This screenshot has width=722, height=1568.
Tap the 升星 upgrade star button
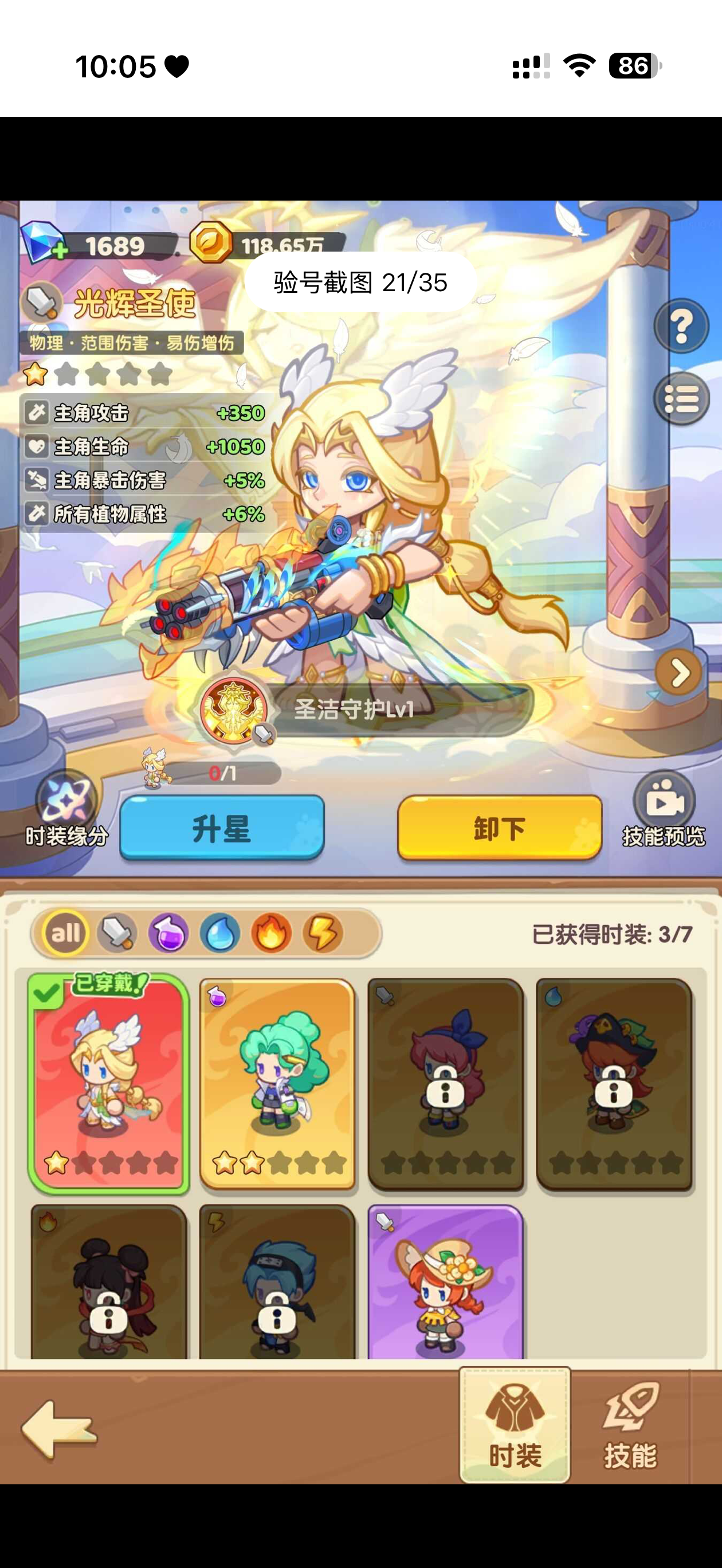(x=222, y=829)
